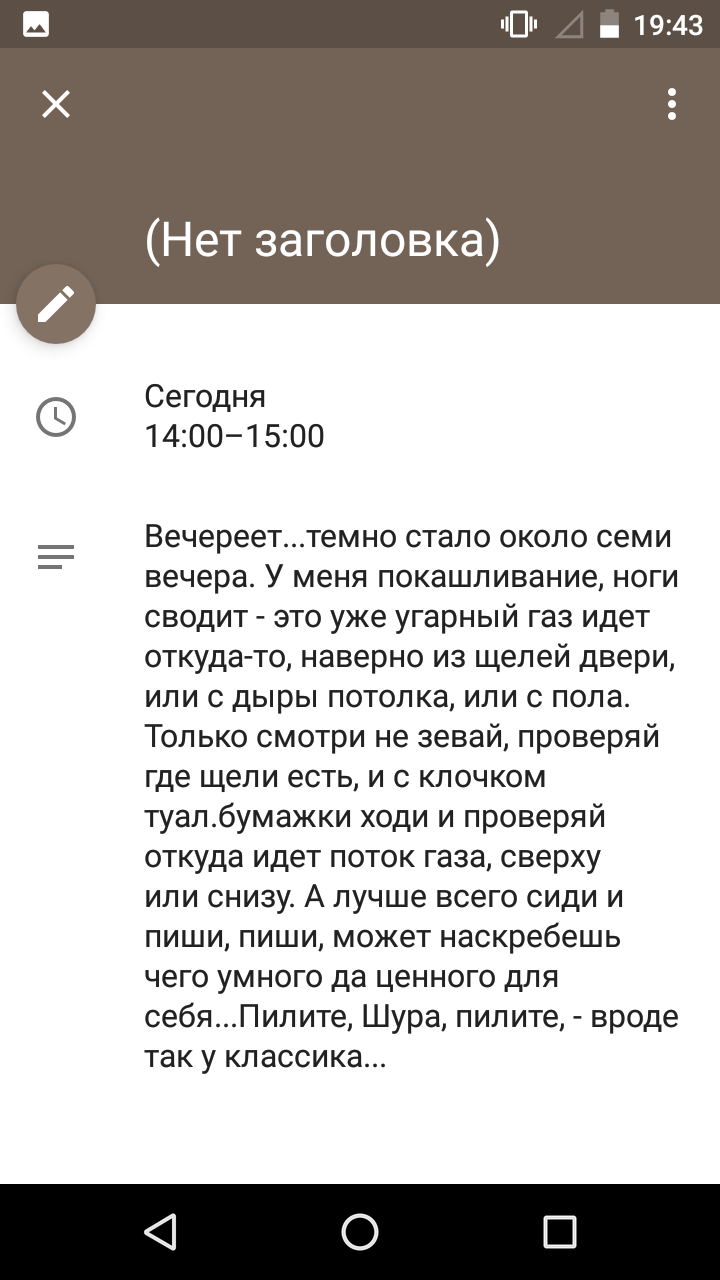Go back with the system back button
The image size is (720, 1280).
[160, 1232]
